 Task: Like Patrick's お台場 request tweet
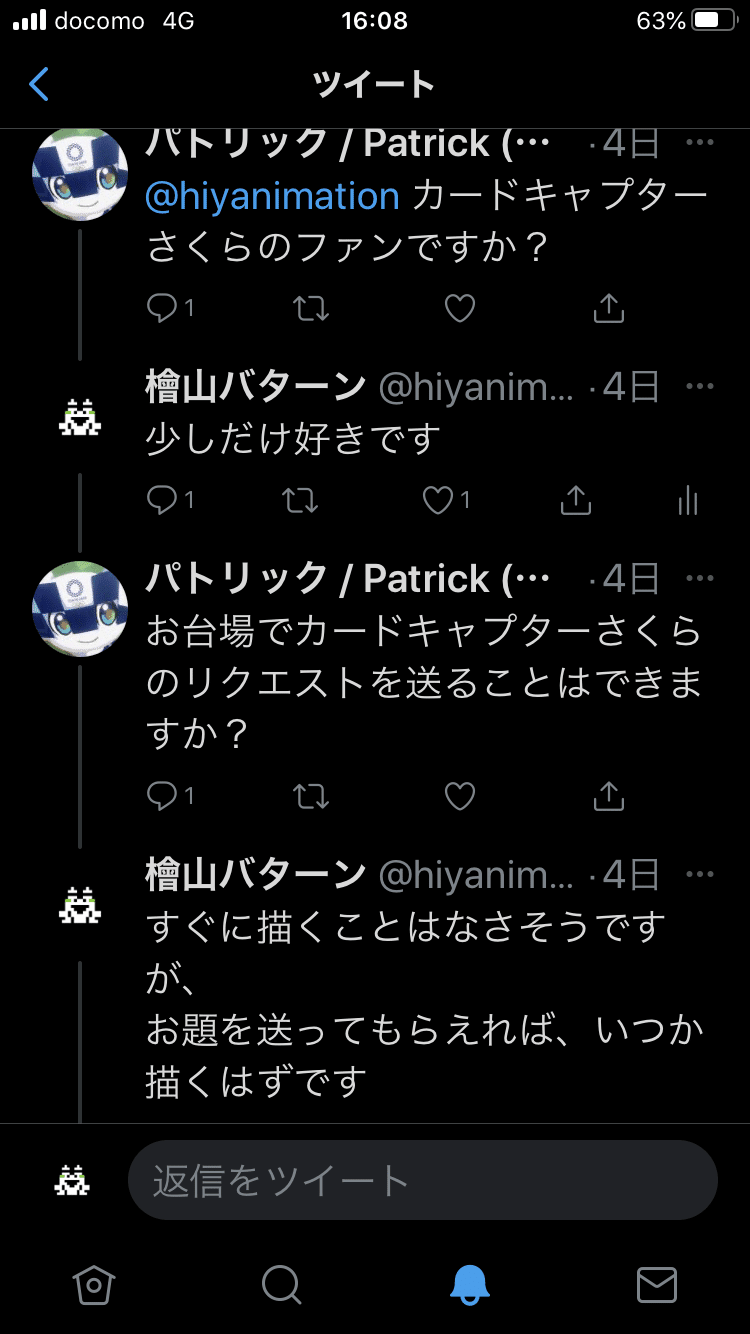point(459,796)
